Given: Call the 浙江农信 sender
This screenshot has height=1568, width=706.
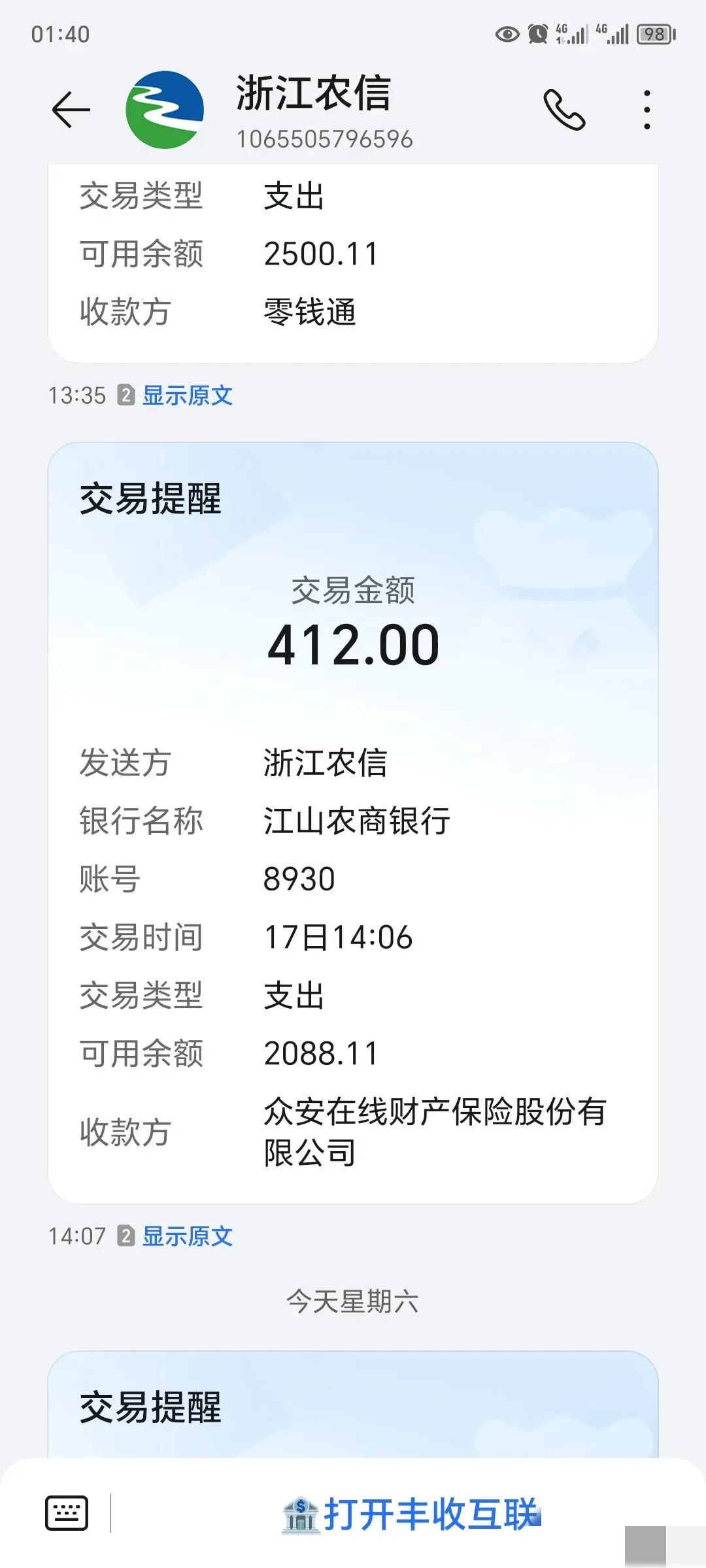Looking at the screenshot, I should (x=564, y=110).
